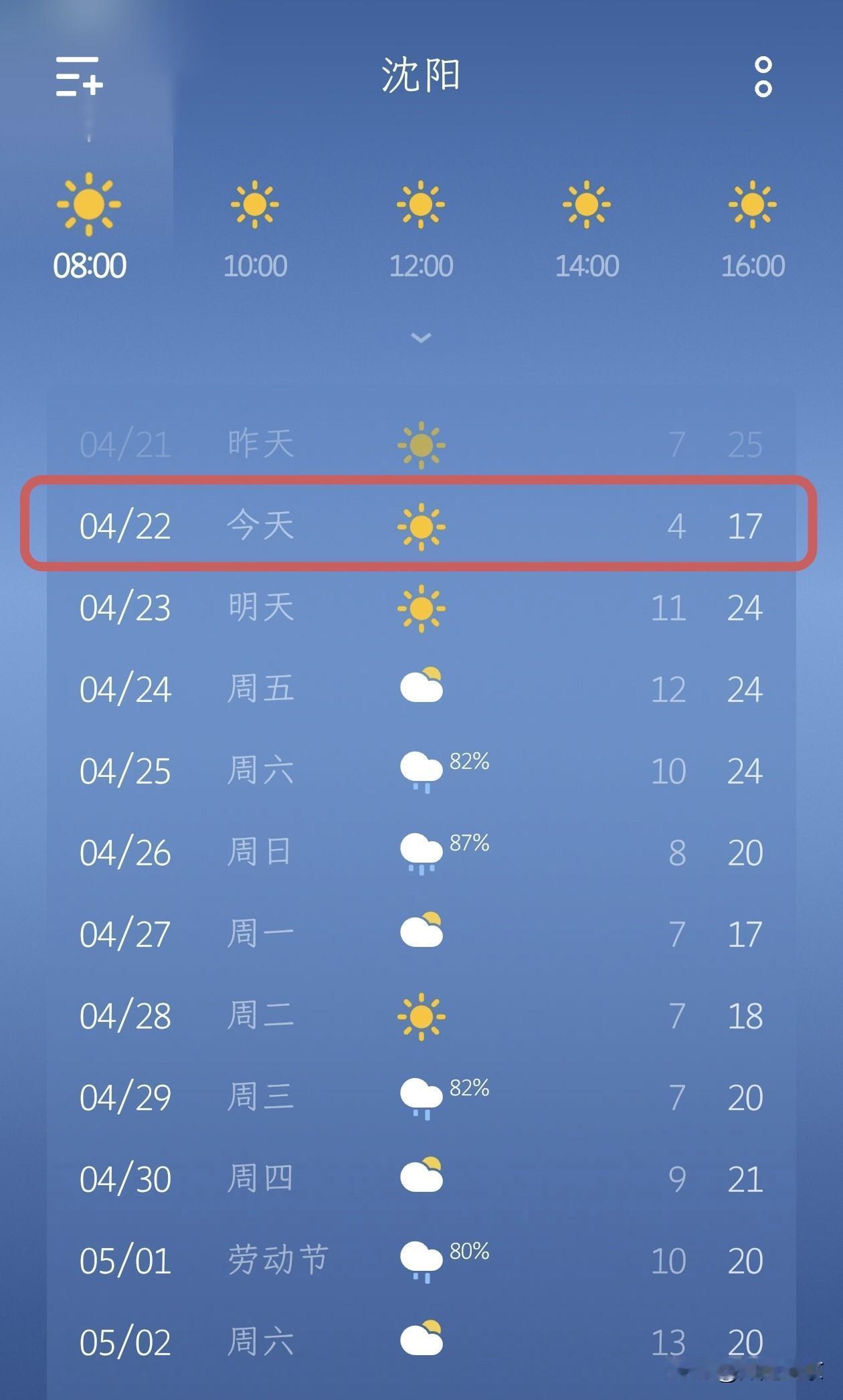The height and width of the screenshot is (1400, 843).
Task: Tap the 沈阳 city title
Action: (x=421, y=76)
